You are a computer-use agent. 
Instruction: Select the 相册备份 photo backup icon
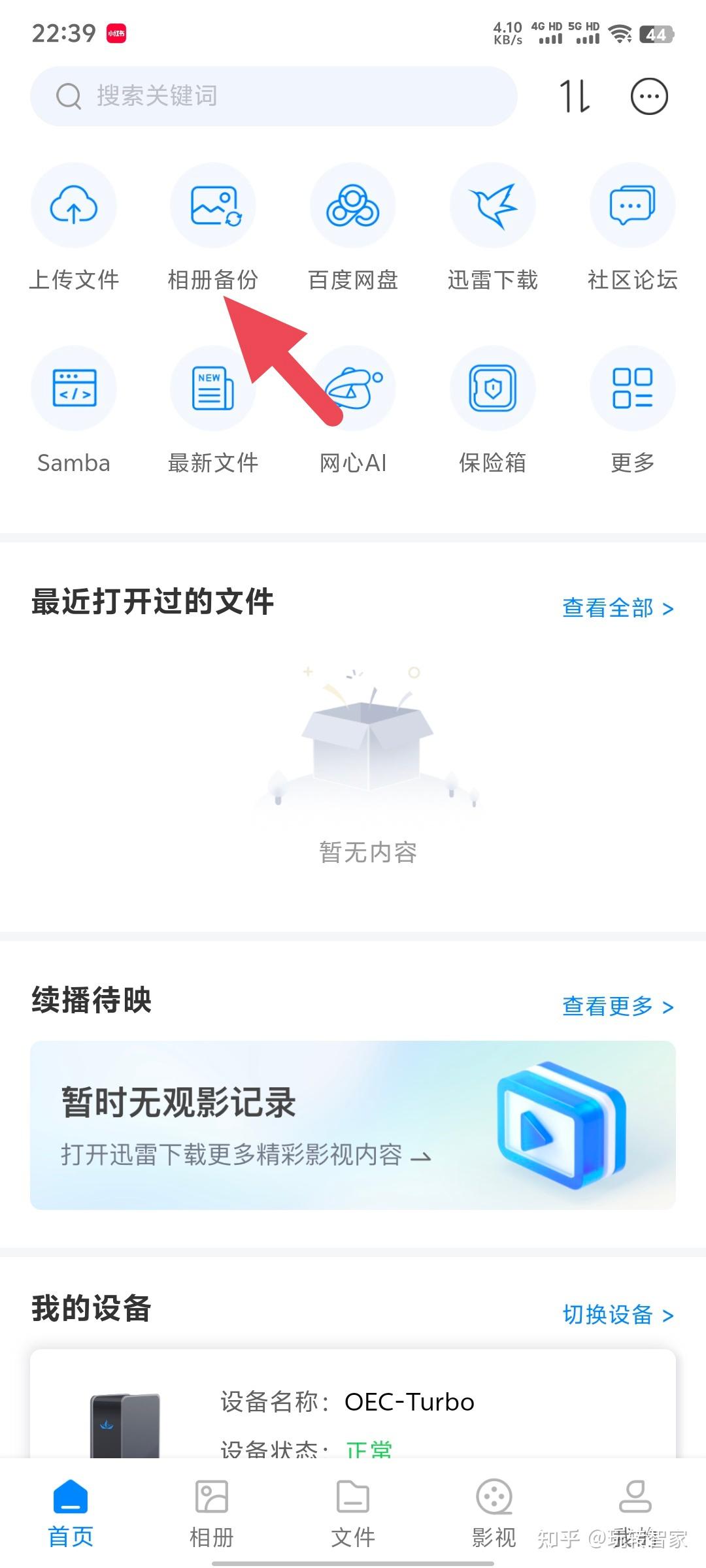click(213, 206)
